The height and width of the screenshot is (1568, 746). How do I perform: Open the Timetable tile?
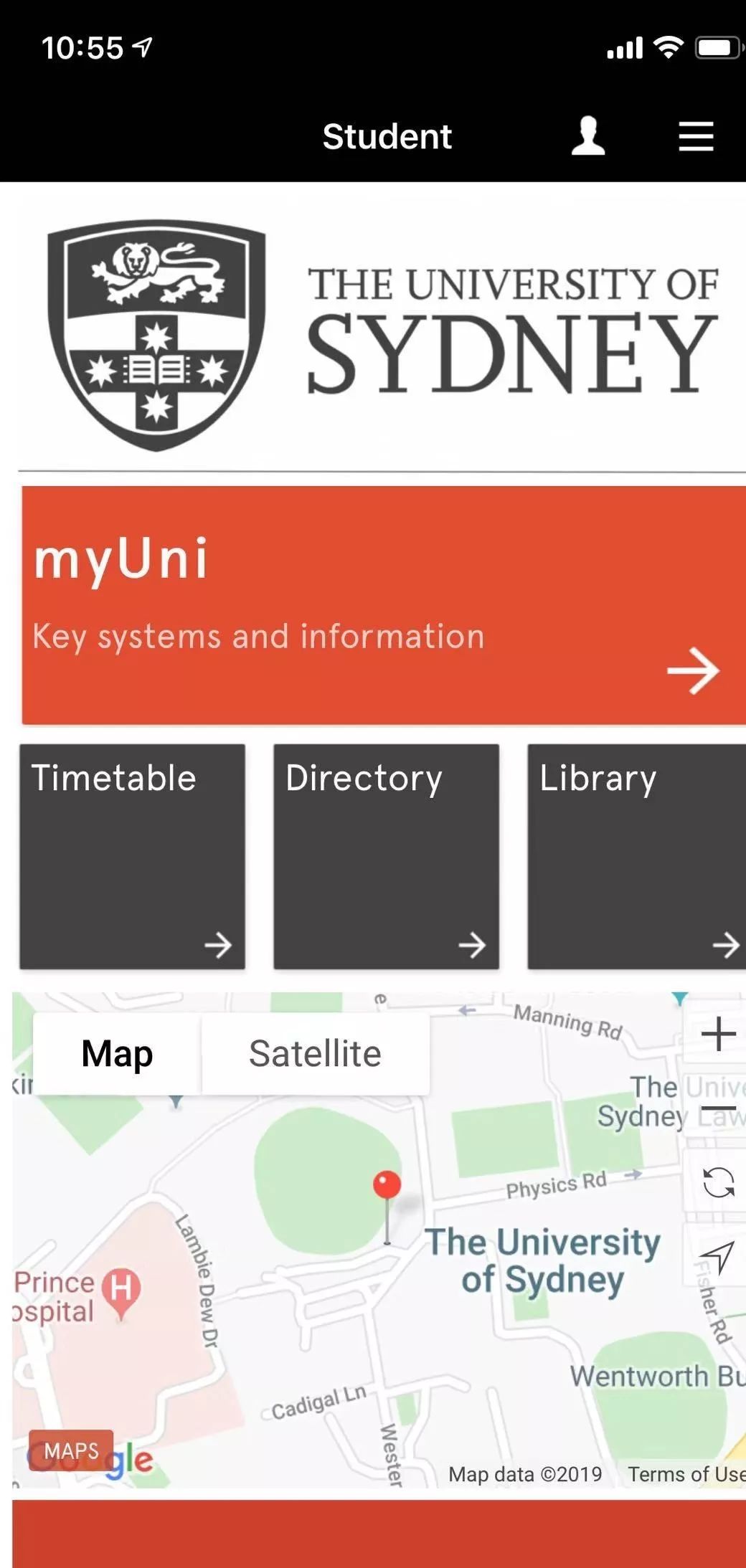[132, 856]
